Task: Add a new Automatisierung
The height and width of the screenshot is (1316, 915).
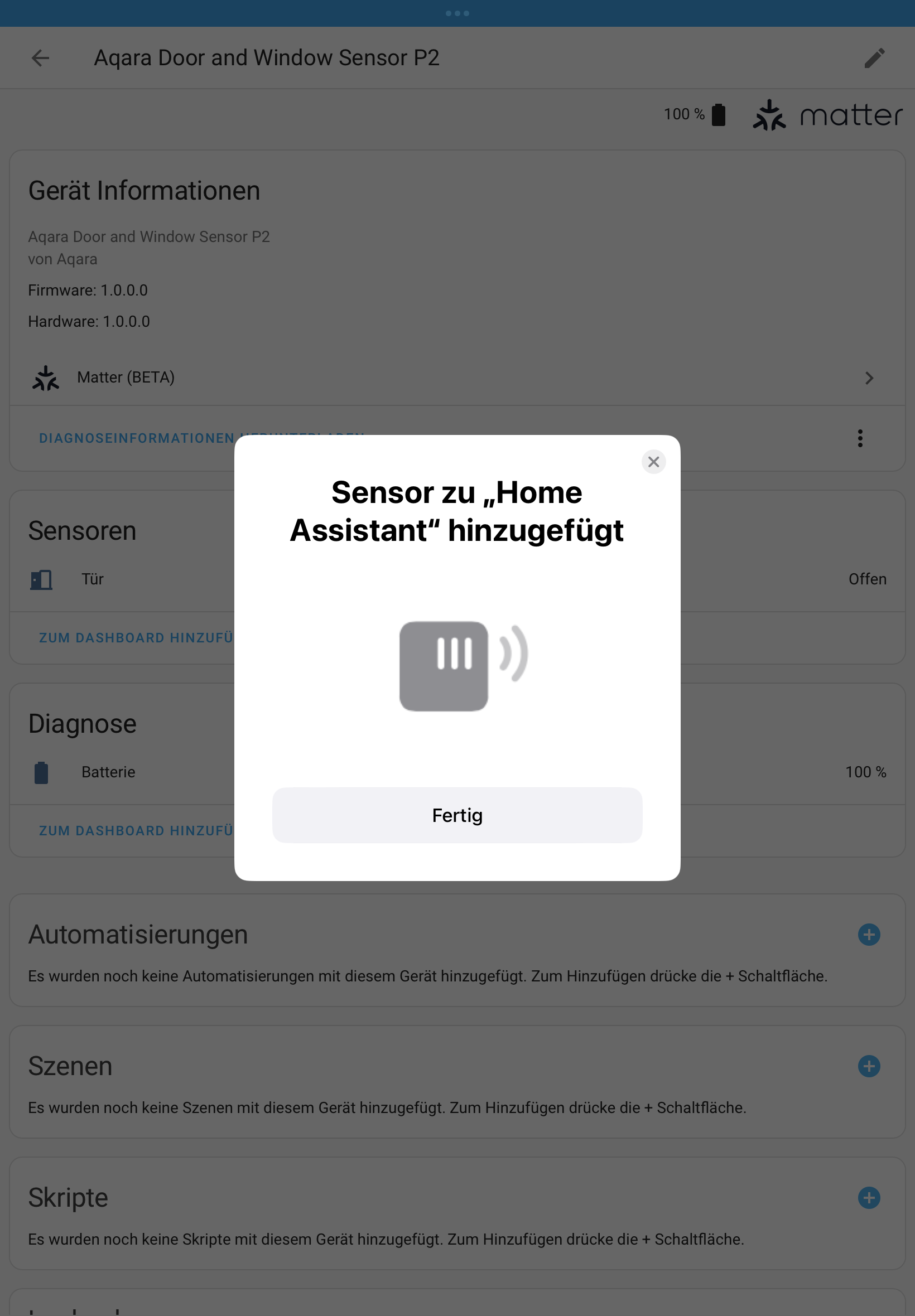Action: click(x=869, y=935)
